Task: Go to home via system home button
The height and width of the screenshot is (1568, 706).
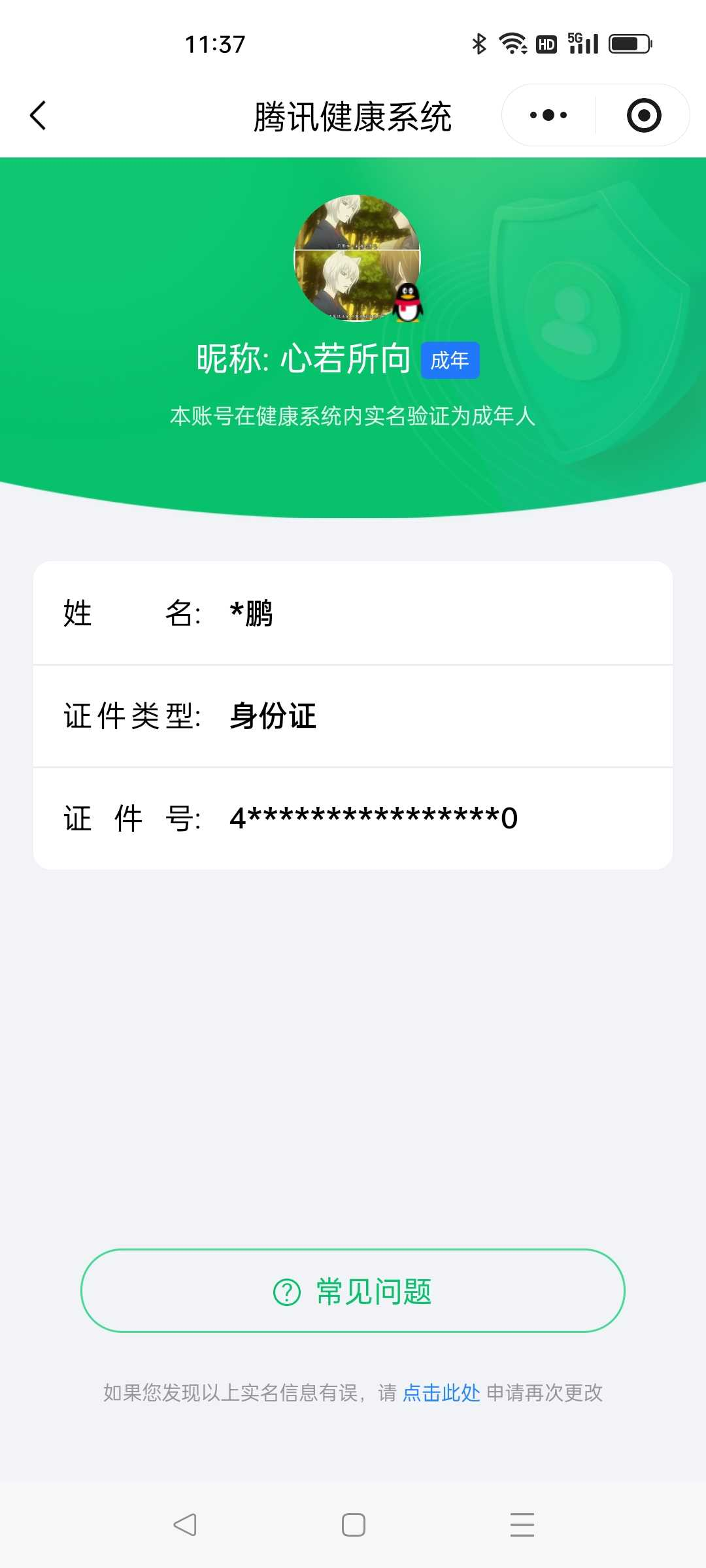Action: point(353,1525)
